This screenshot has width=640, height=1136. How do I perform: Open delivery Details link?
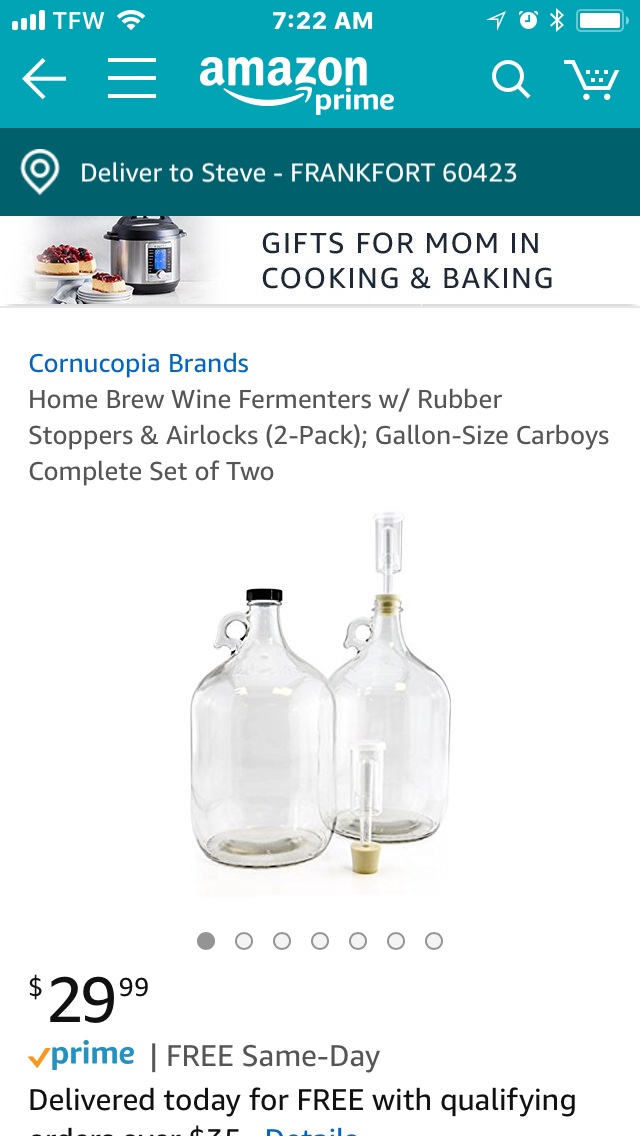tap(312, 1130)
